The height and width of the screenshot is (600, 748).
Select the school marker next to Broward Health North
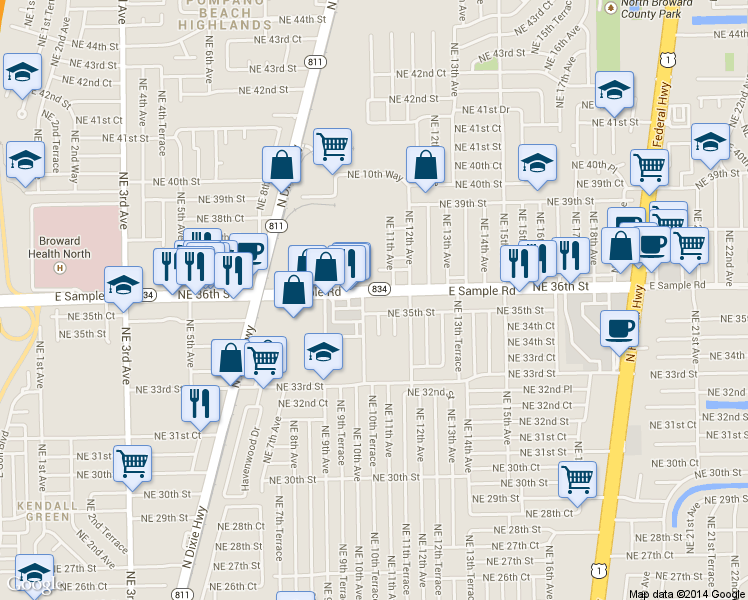[x=123, y=287]
